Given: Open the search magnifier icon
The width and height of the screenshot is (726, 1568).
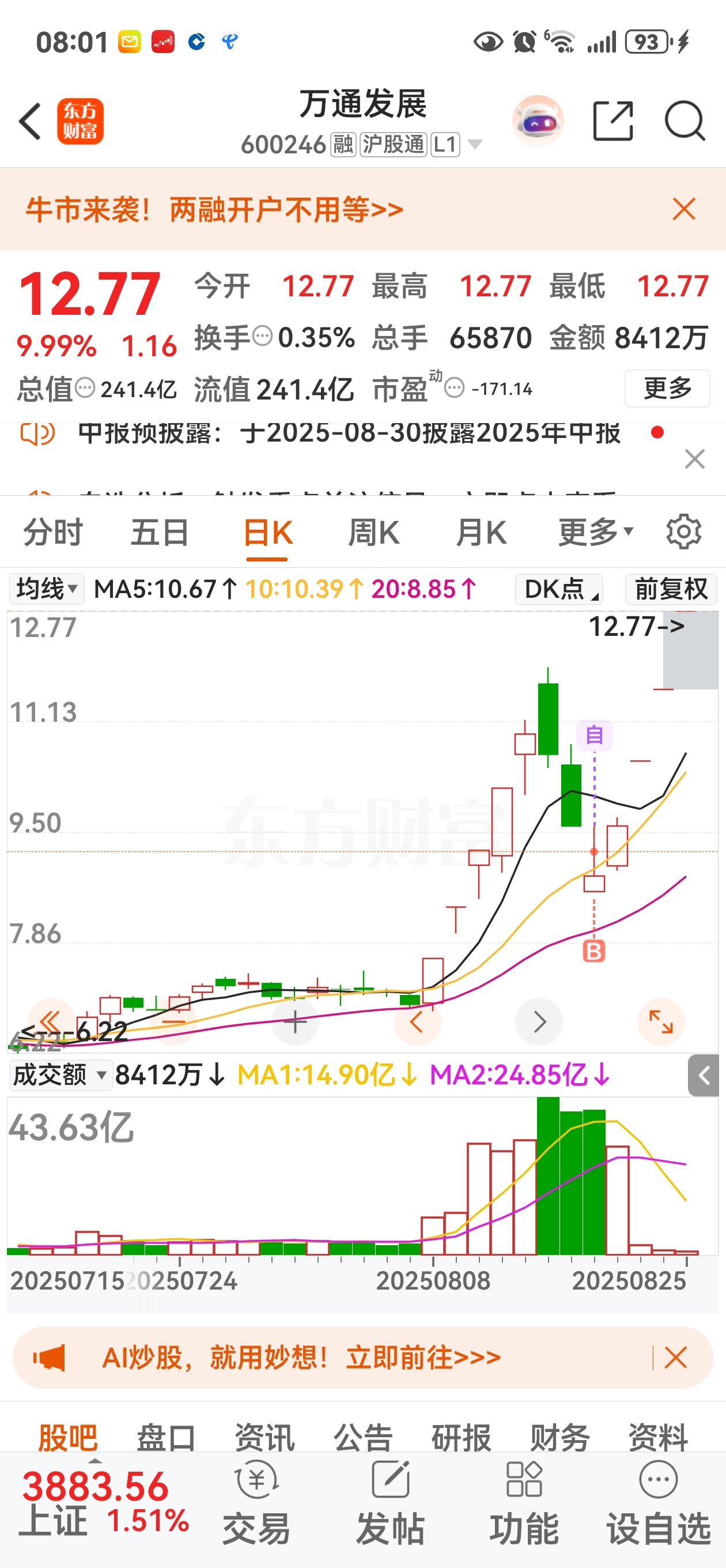Looking at the screenshot, I should click(x=685, y=121).
